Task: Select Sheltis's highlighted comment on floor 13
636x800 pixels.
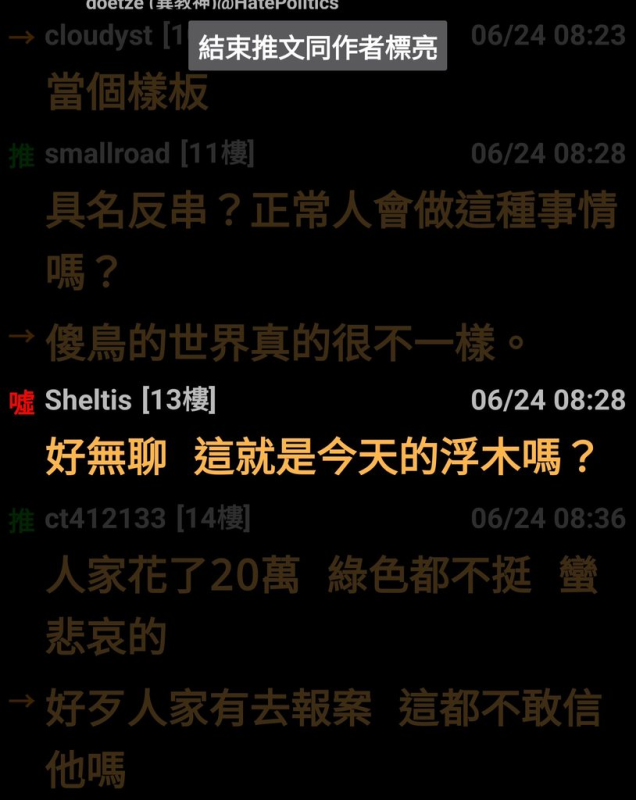Action: click(x=320, y=458)
